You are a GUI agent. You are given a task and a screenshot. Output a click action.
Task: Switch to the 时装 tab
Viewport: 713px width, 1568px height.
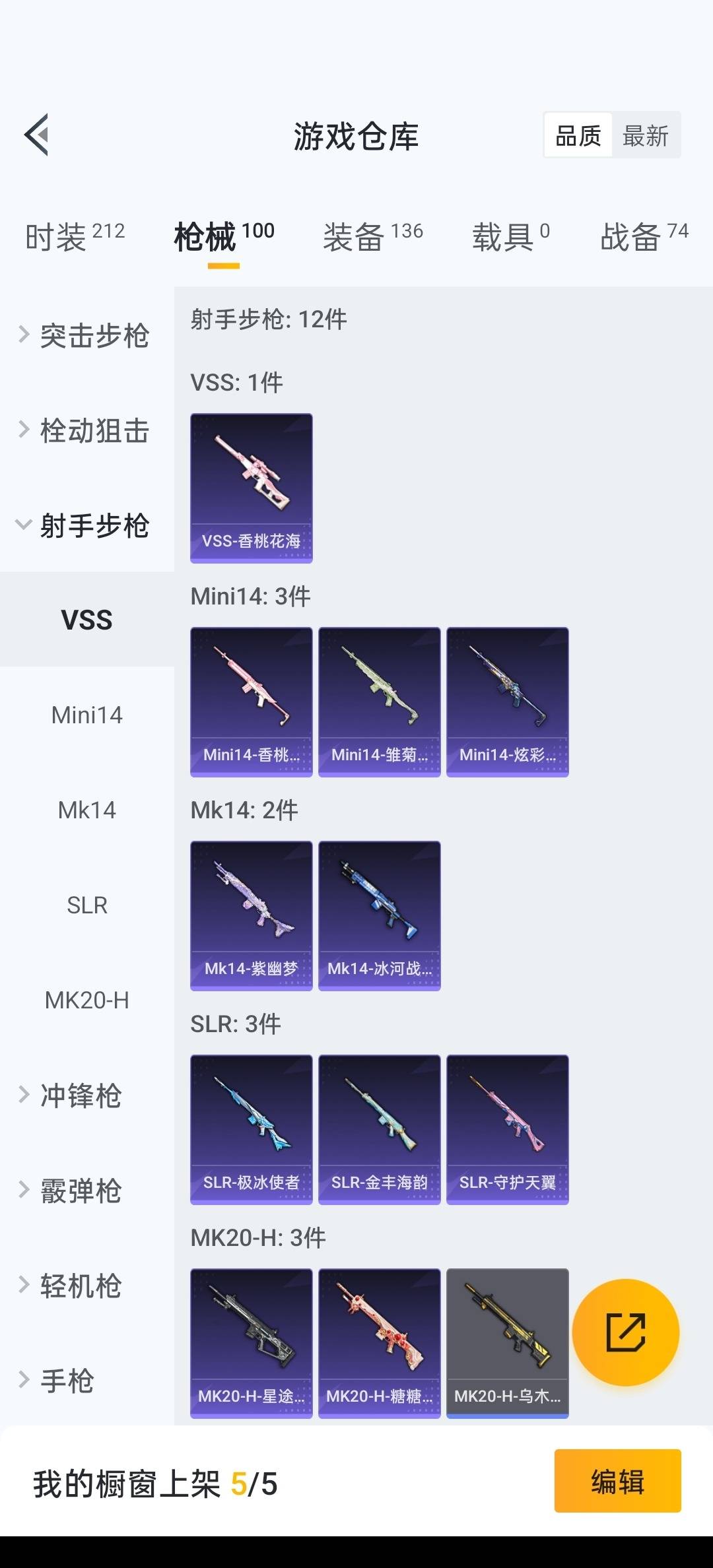click(x=75, y=237)
